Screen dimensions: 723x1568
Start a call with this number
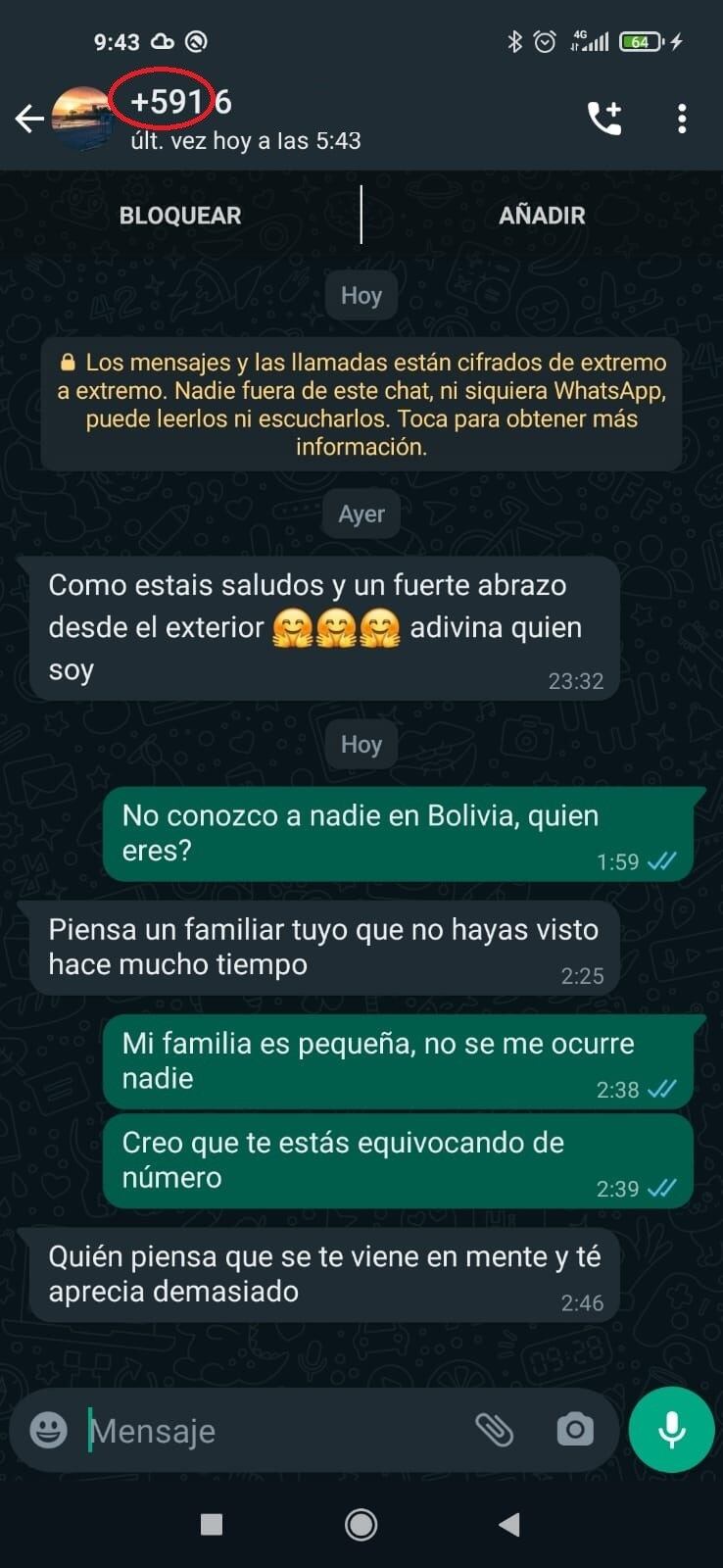[x=604, y=119]
